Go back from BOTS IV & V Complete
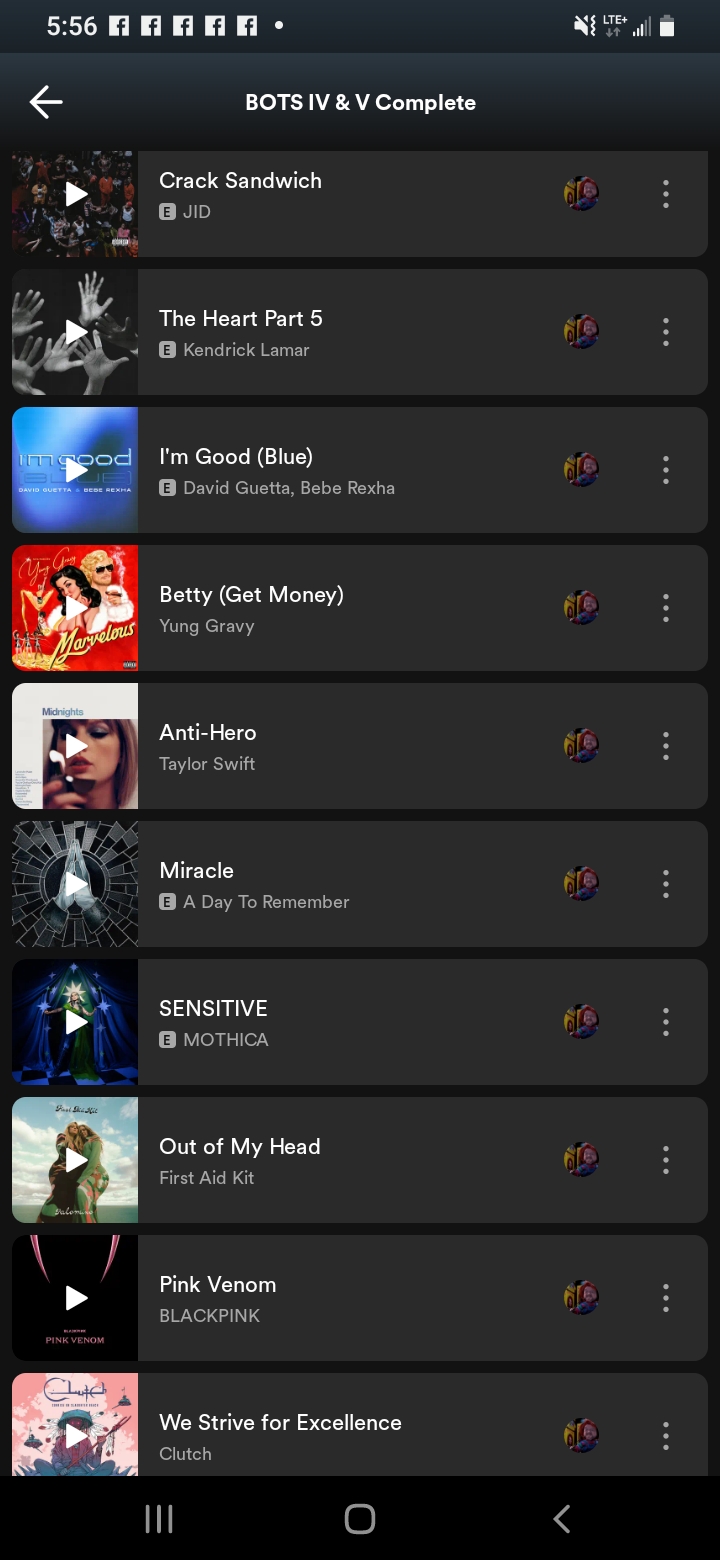Screen dimensions: 720x1560 point(46,102)
